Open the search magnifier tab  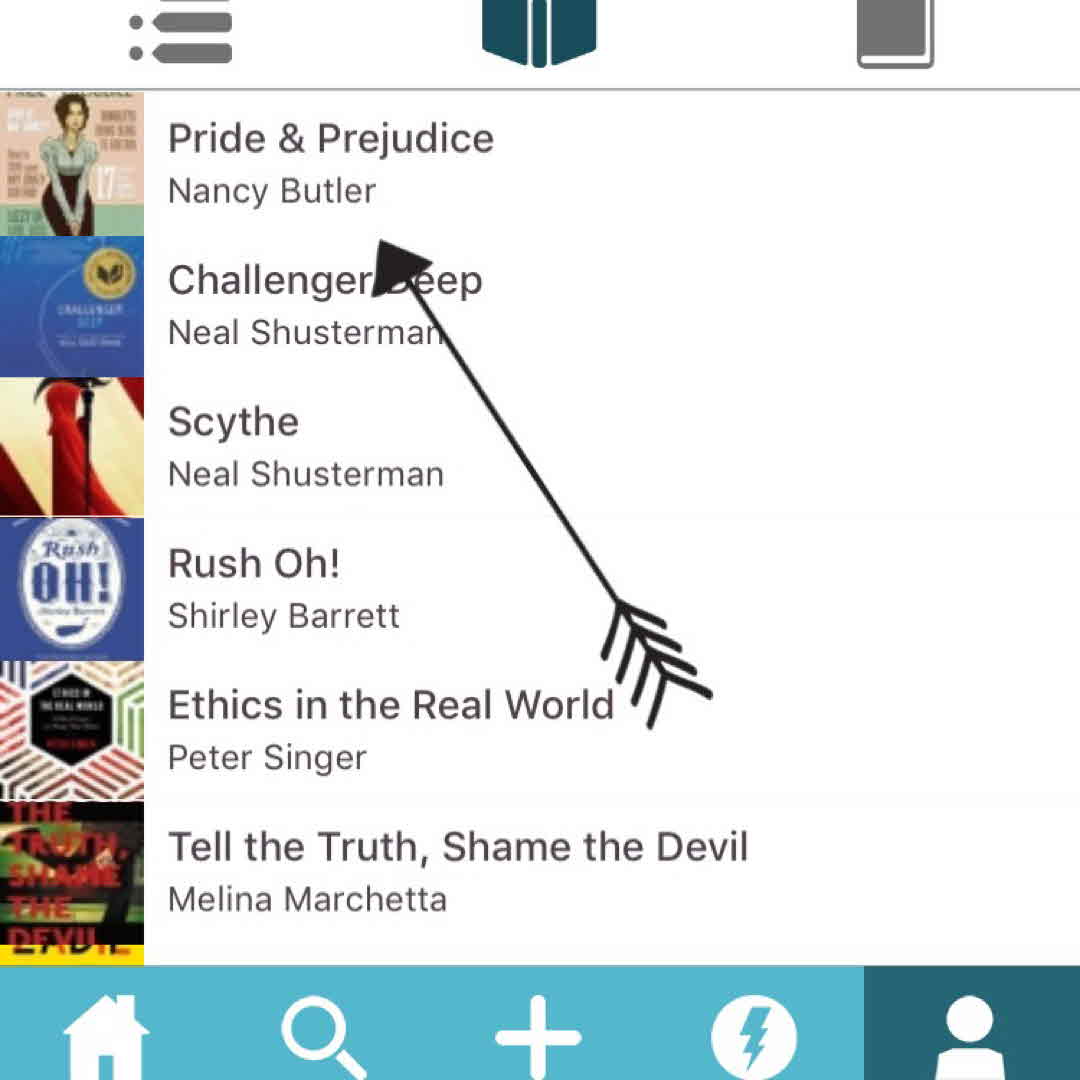click(x=322, y=1035)
